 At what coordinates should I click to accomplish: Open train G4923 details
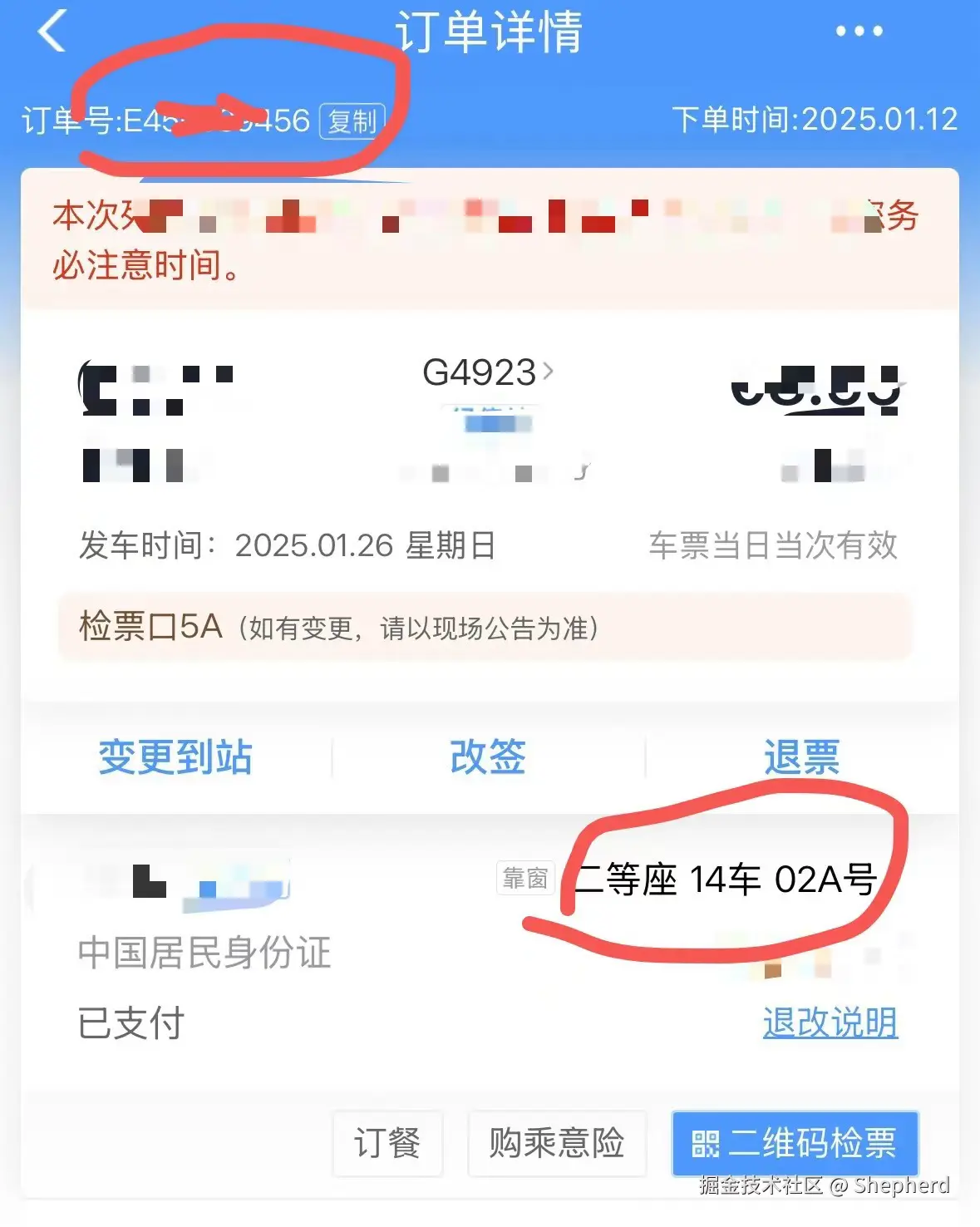(487, 372)
